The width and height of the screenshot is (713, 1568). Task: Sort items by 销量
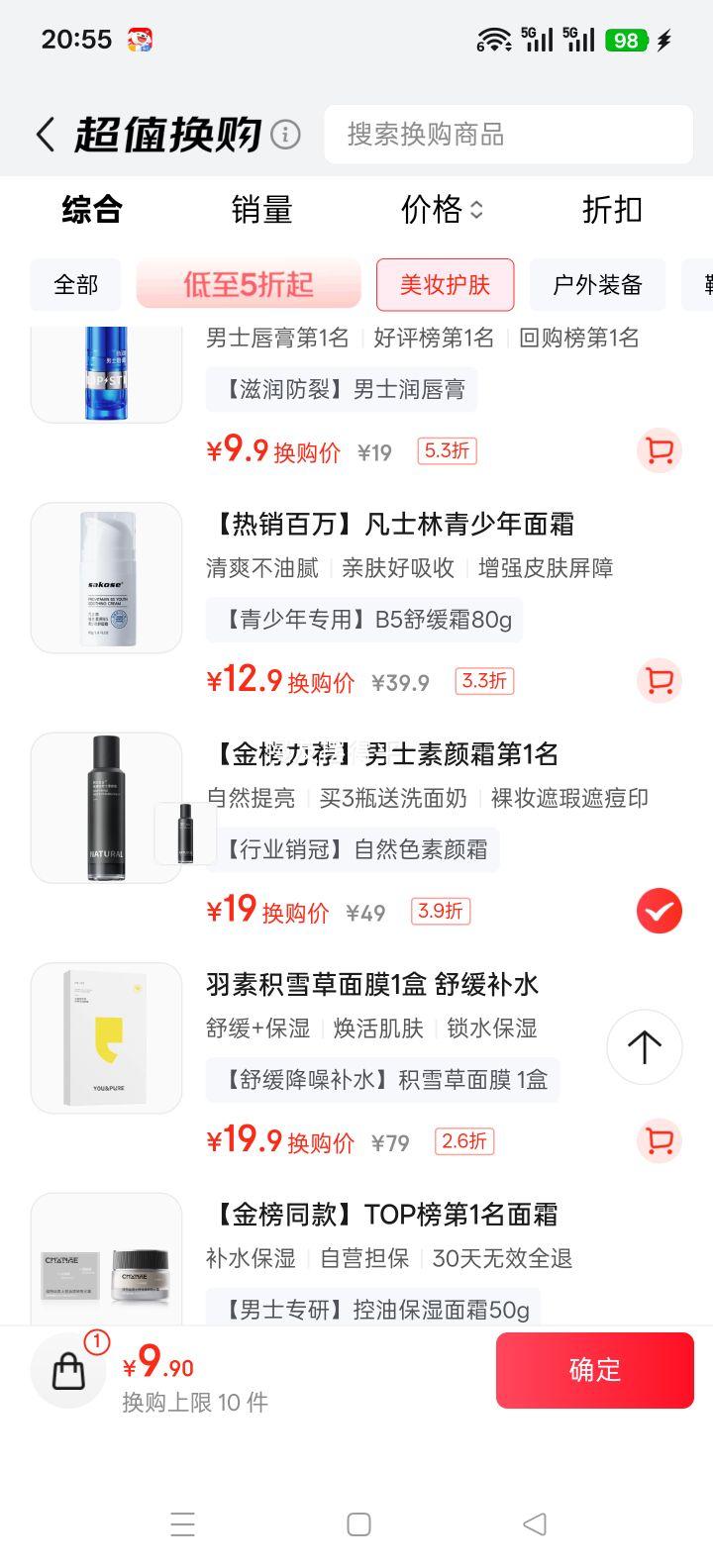pos(261,210)
